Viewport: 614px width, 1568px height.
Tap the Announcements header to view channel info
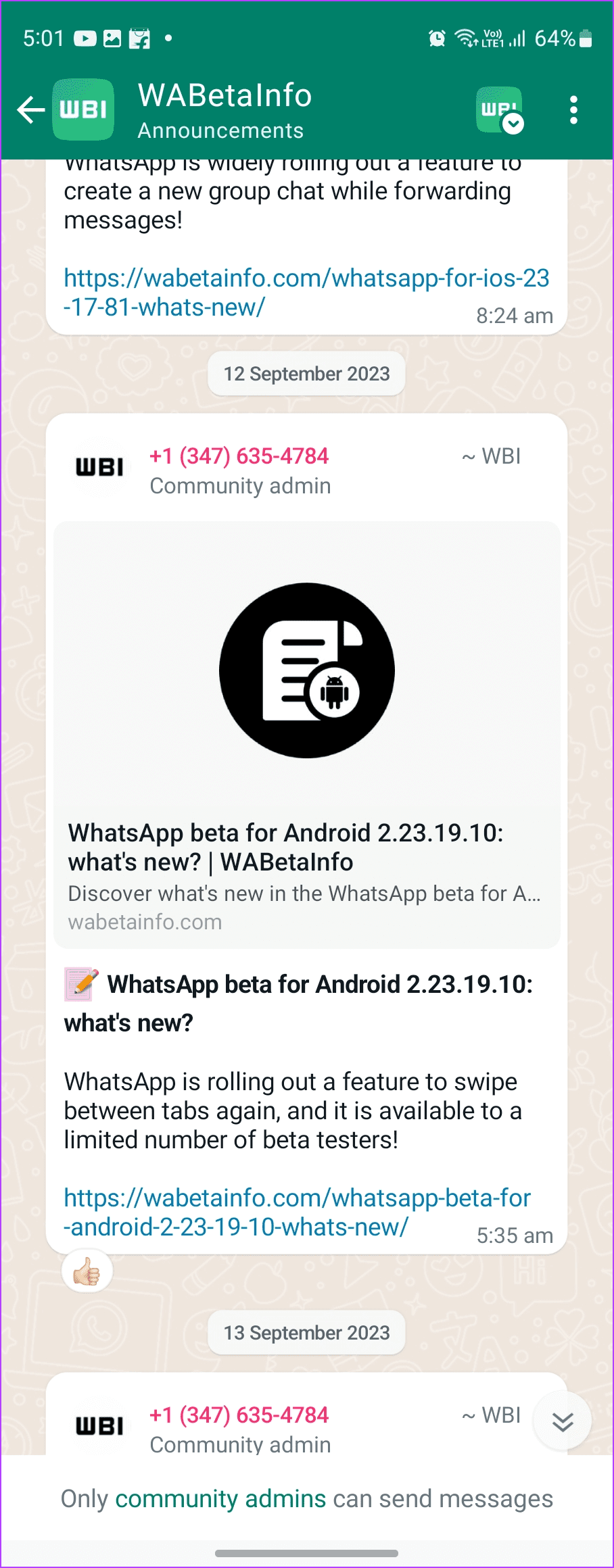click(x=221, y=130)
